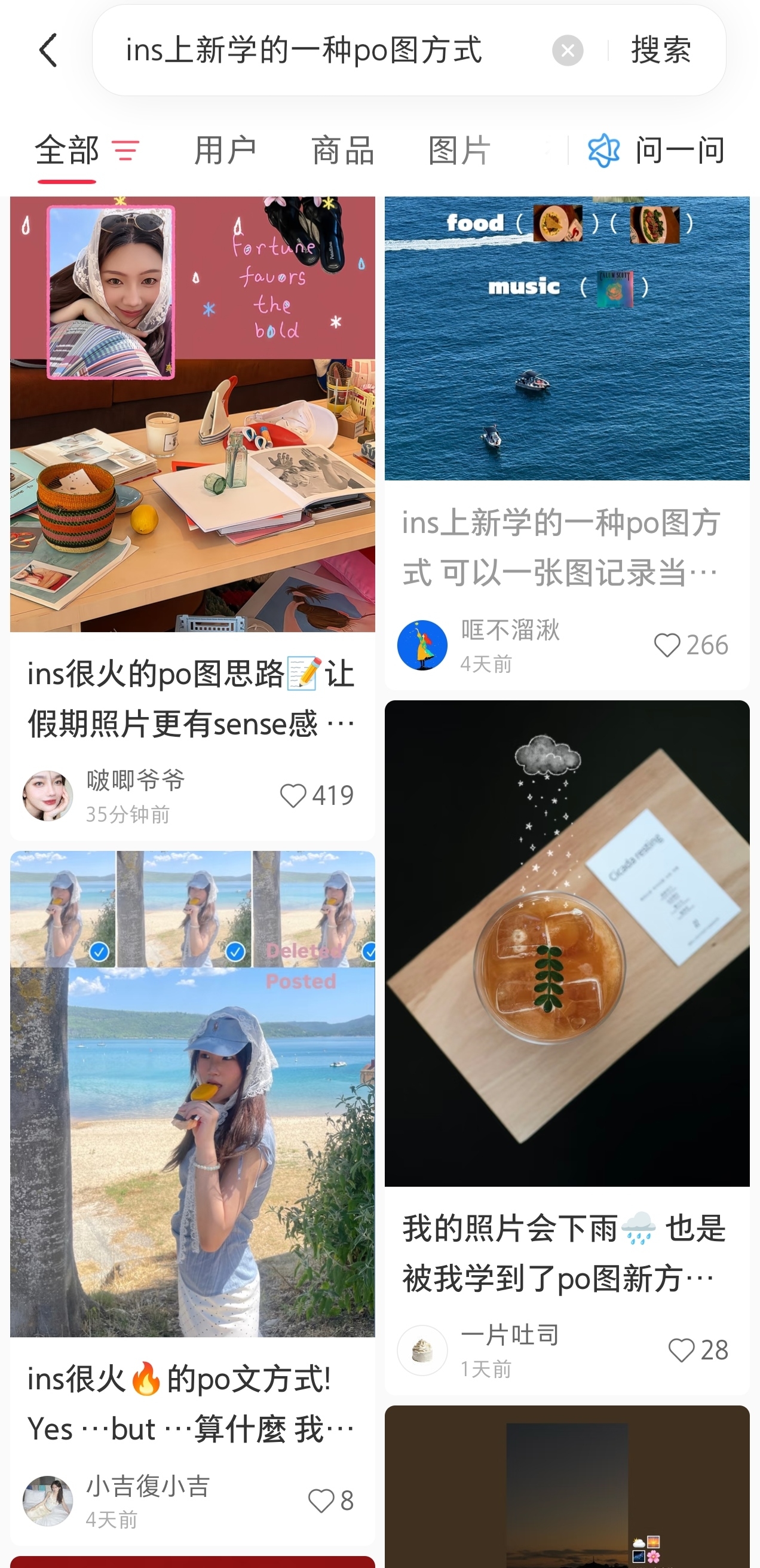The width and height of the screenshot is (760, 1568).
Task: Switch to the 图片 tab
Action: pyautogui.click(x=459, y=151)
